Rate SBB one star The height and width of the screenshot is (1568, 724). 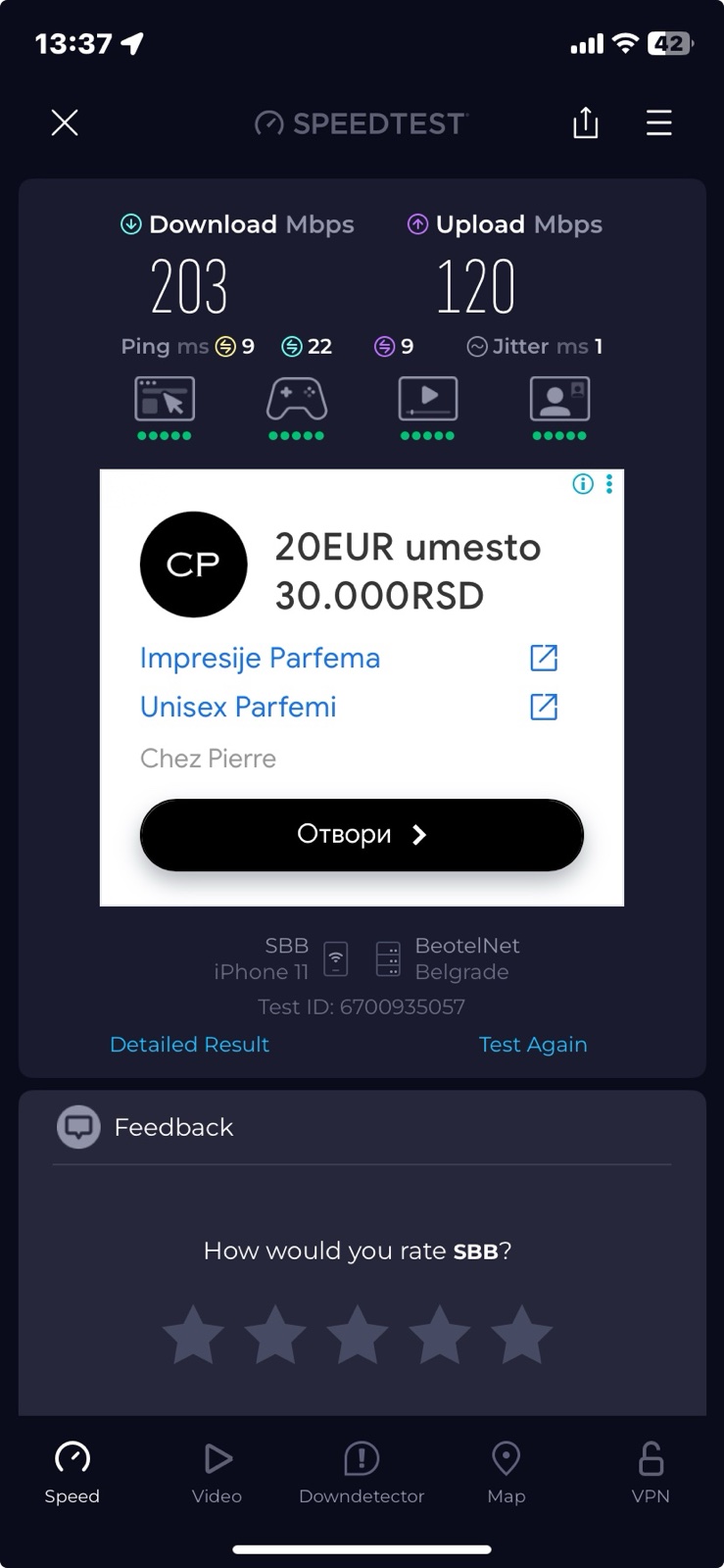(x=193, y=1335)
